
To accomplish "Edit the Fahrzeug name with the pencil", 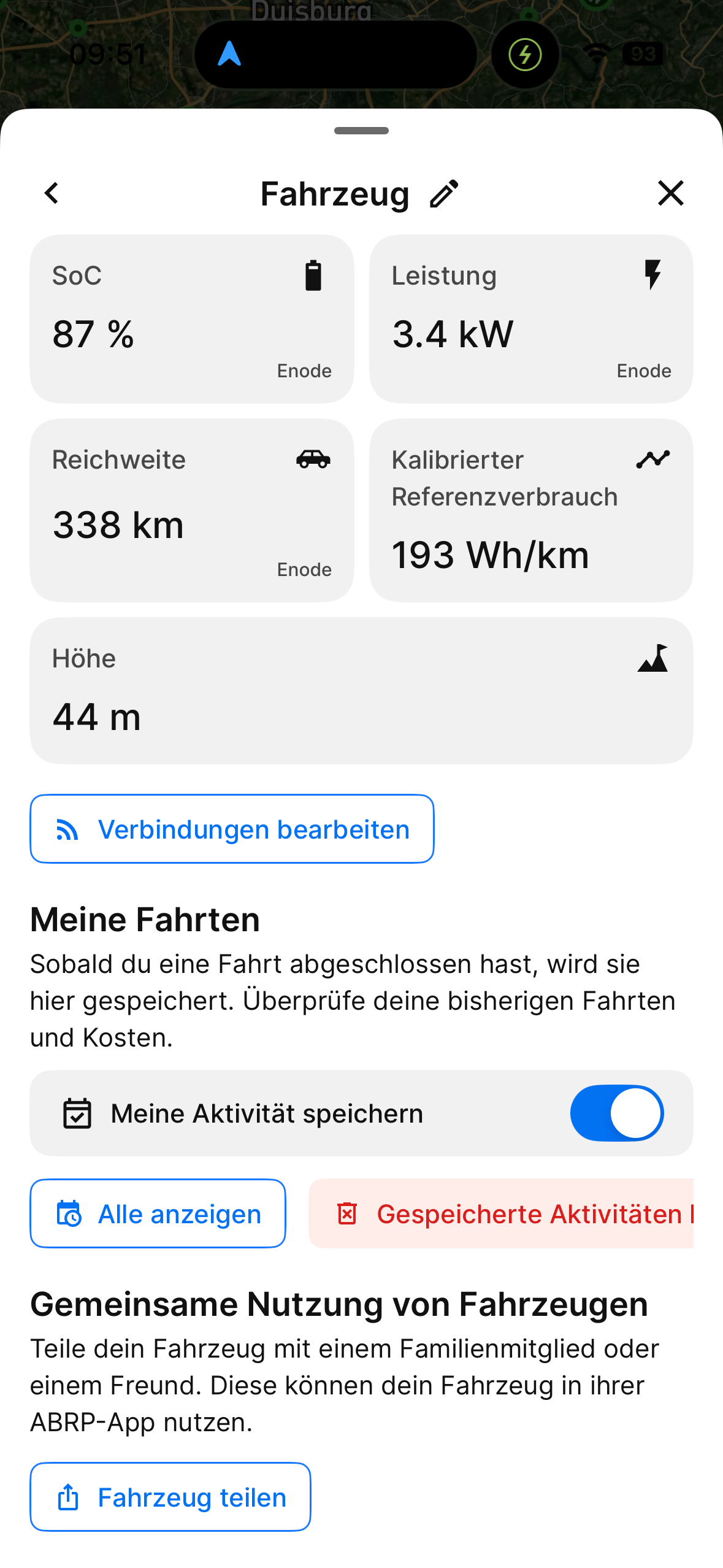I will (x=444, y=194).
